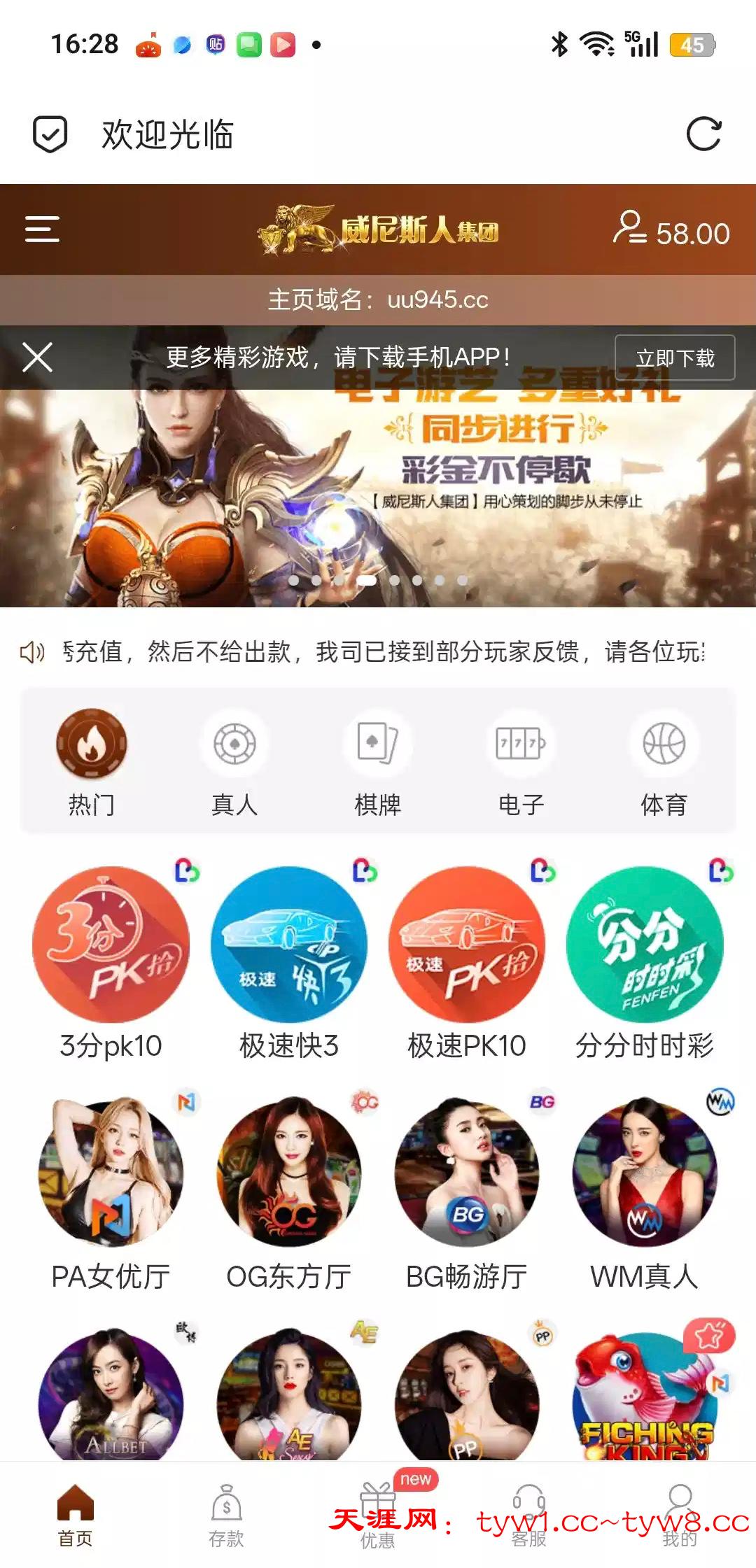
Task: Select the 真人 category
Action: pos(234,762)
